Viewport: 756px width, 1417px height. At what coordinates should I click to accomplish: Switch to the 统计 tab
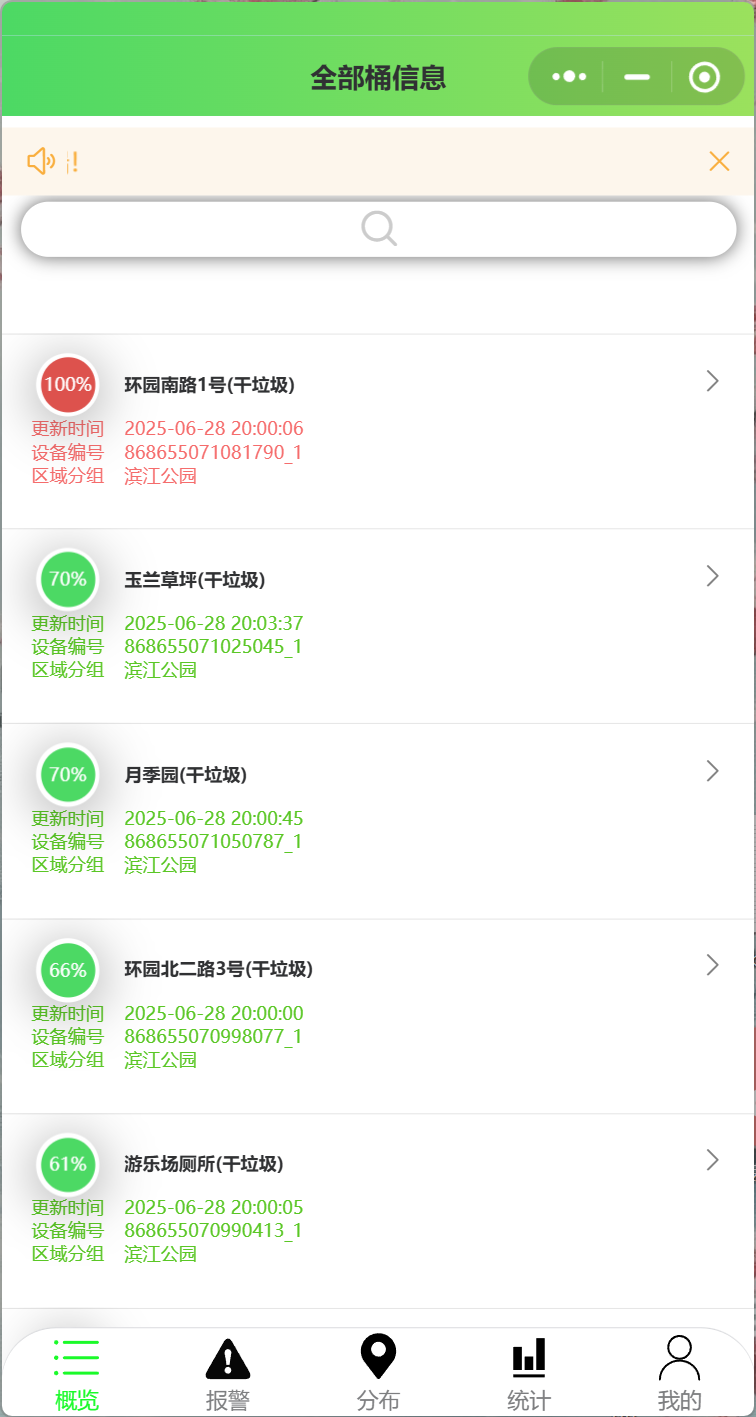tap(529, 1374)
